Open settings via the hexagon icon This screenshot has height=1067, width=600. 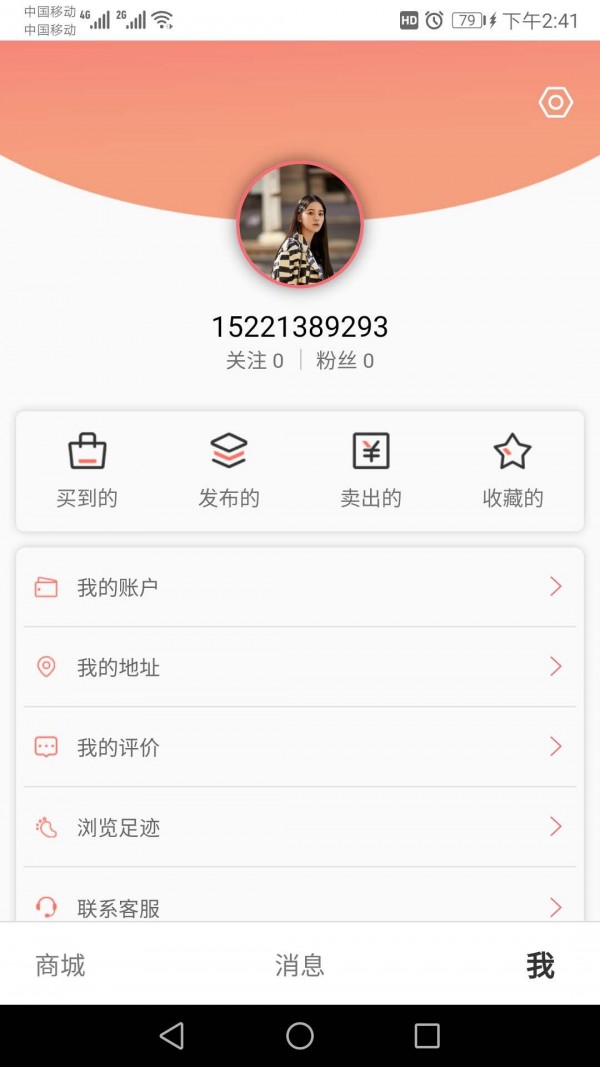555,103
